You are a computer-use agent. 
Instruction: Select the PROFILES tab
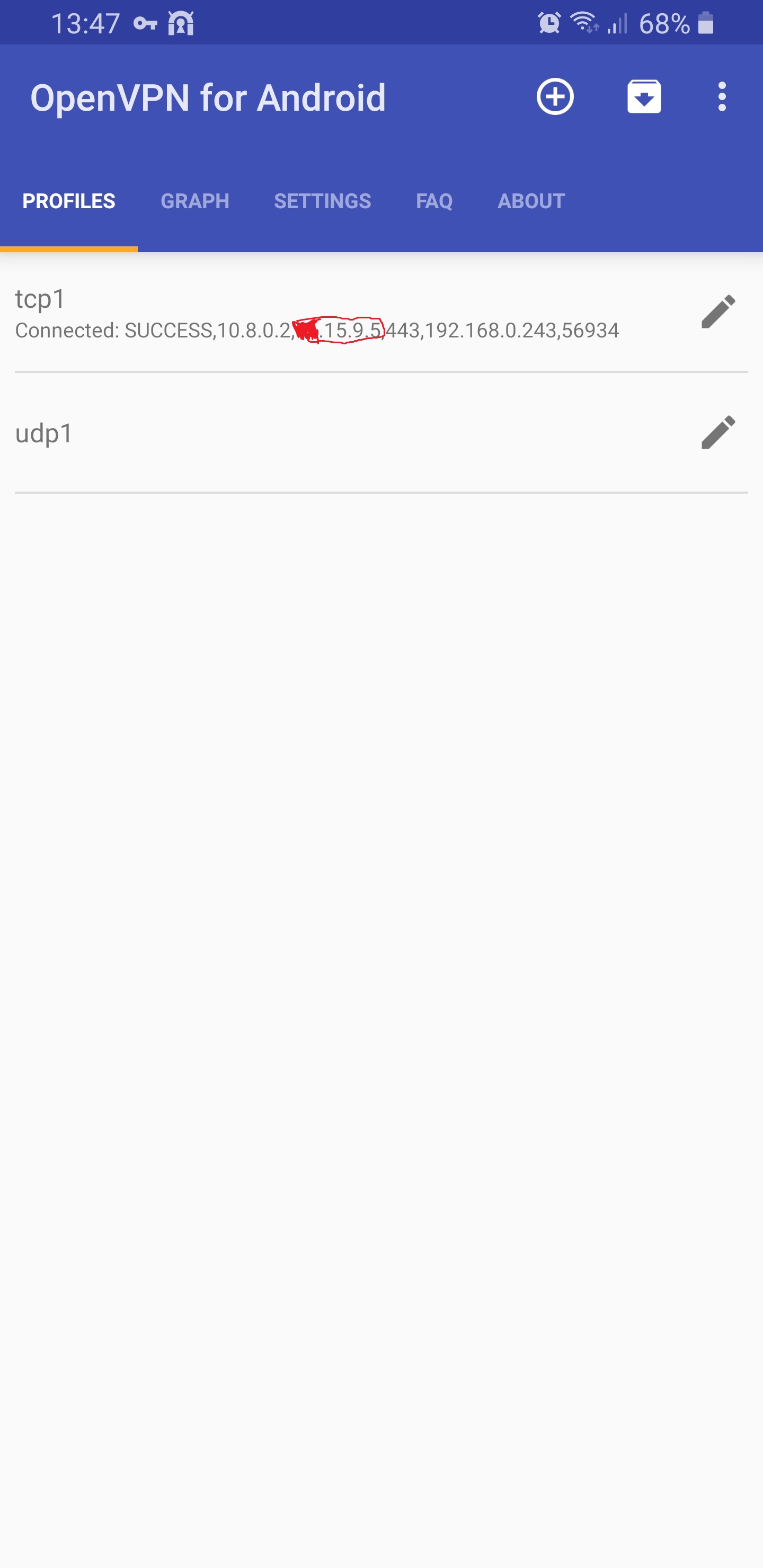point(69,201)
